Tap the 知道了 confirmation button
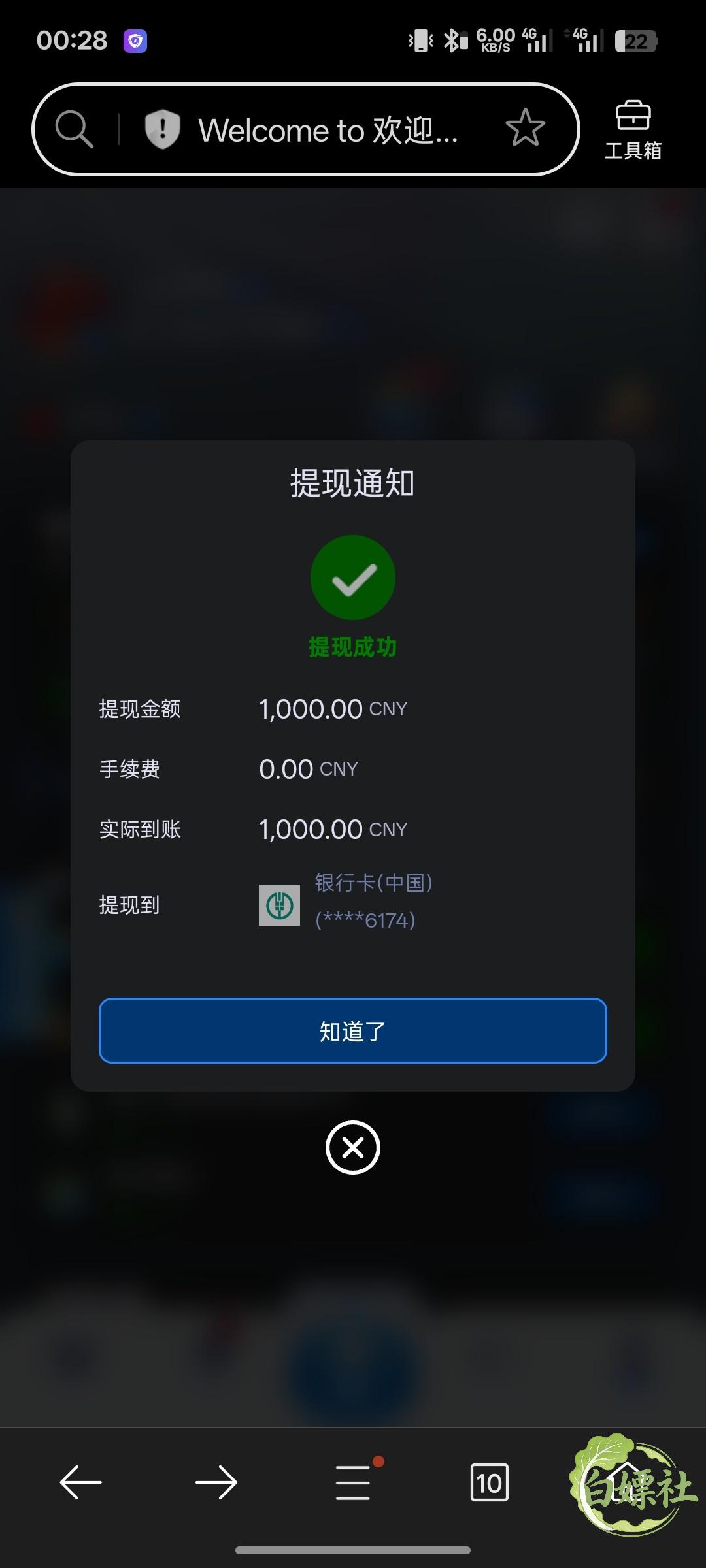This screenshot has height=1568, width=706. click(x=353, y=1030)
